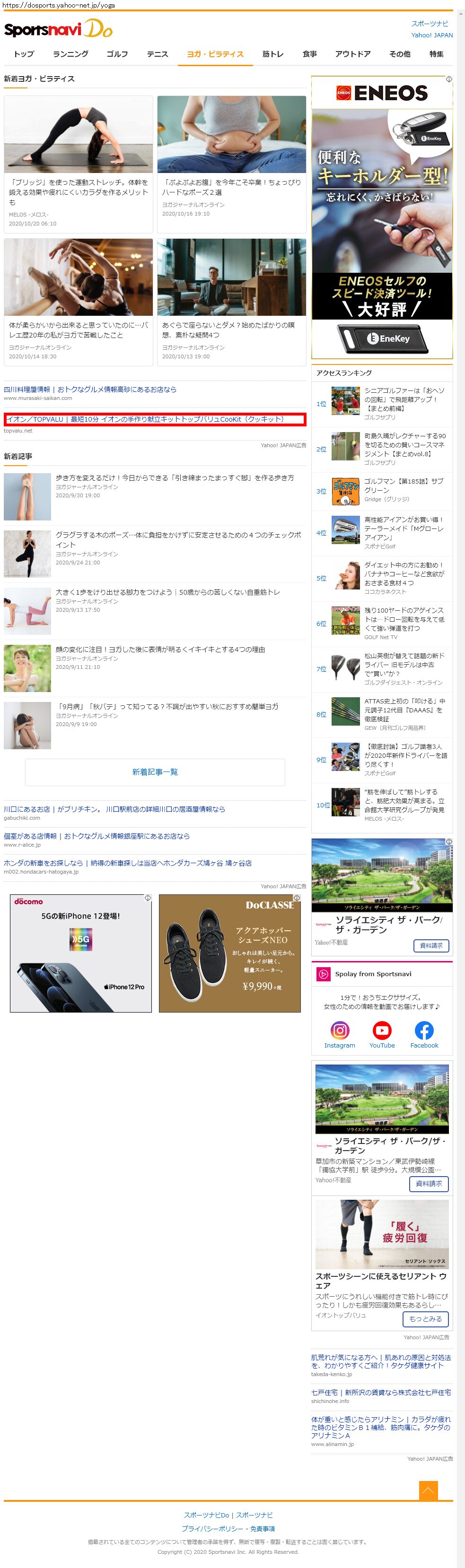Open Spolay's YouTube channel
465x1568 pixels.
(x=381, y=1035)
